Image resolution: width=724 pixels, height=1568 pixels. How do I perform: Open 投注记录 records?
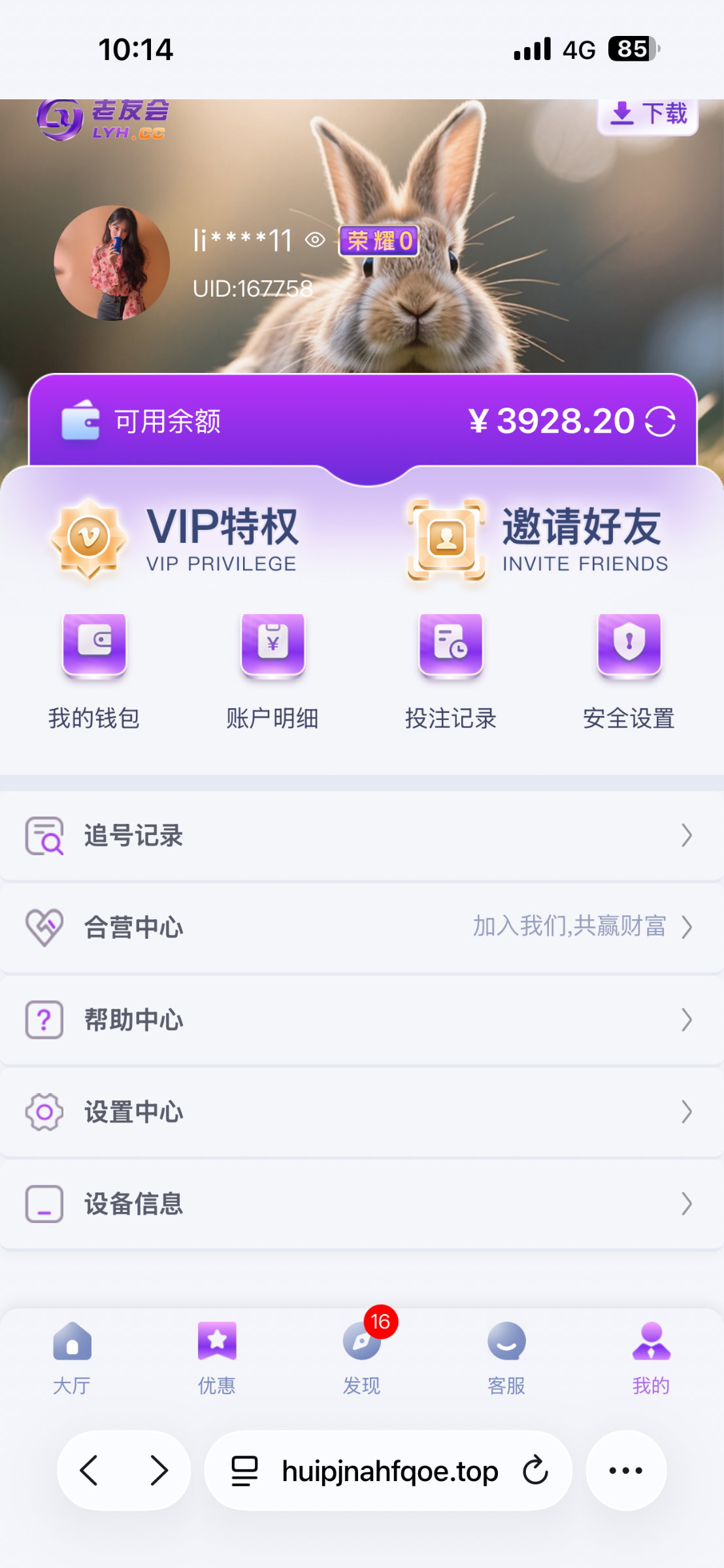coord(451,670)
